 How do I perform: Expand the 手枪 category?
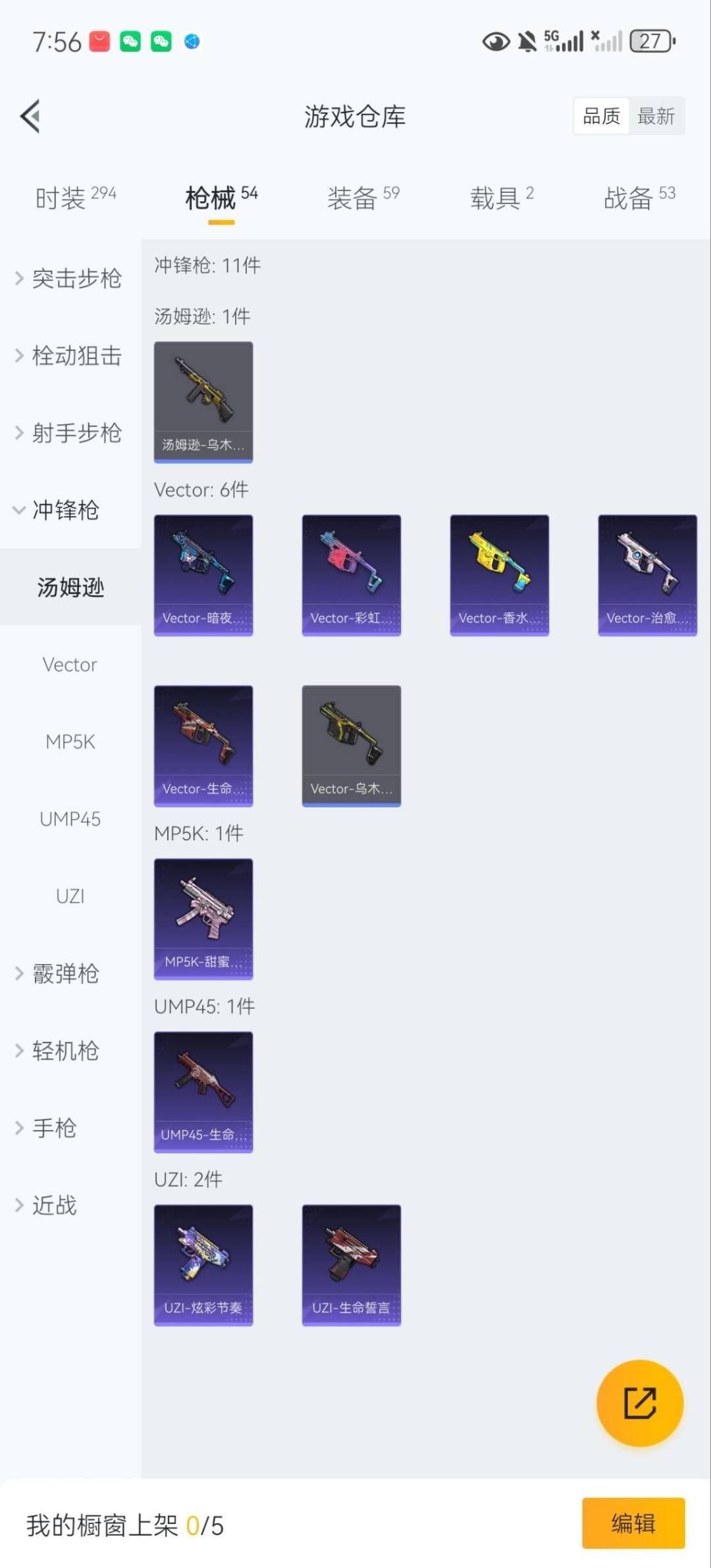(x=55, y=1127)
